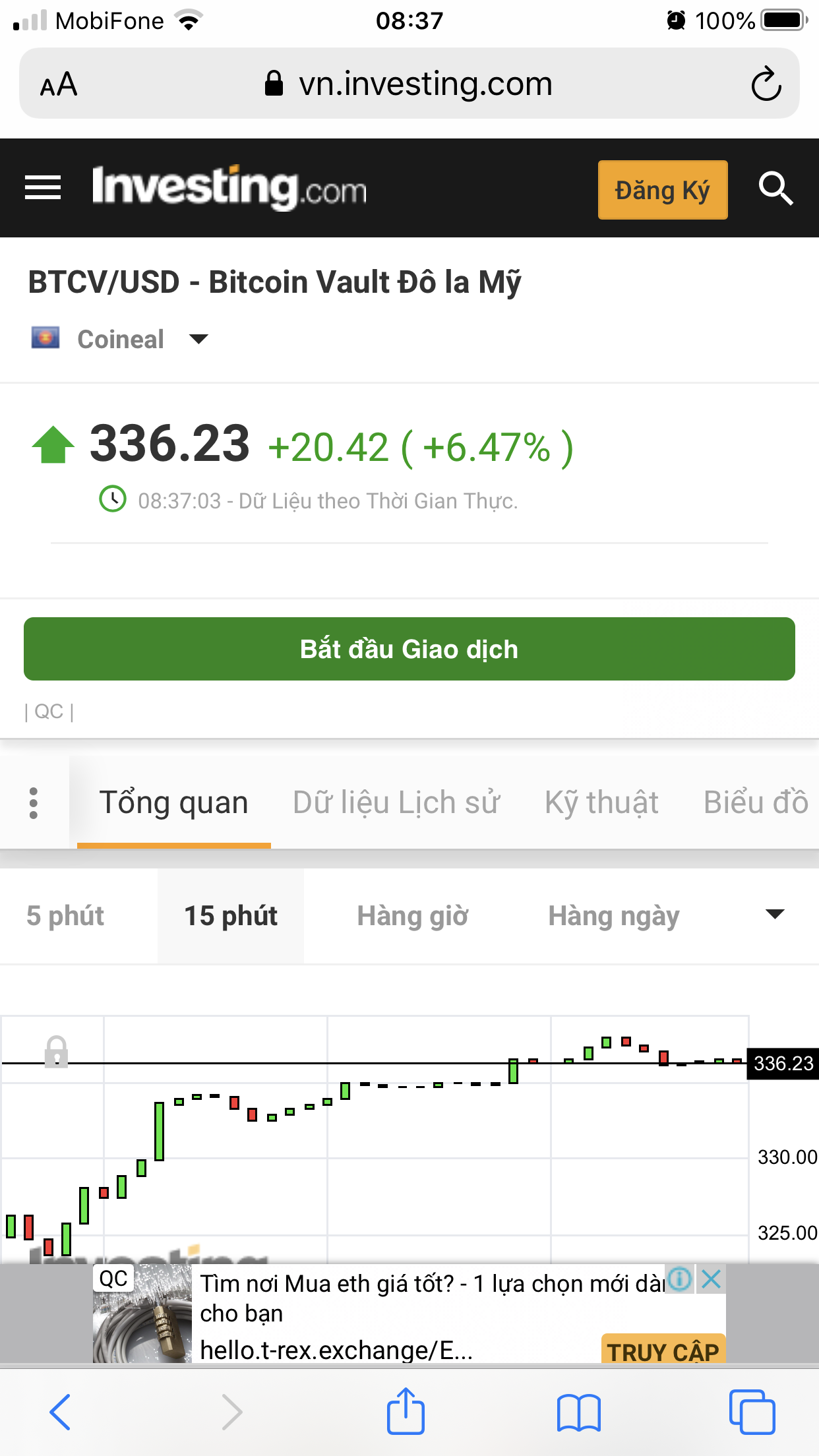Choose the Hàng giờ chart interval
819x1456 pixels.
(413, 916)
